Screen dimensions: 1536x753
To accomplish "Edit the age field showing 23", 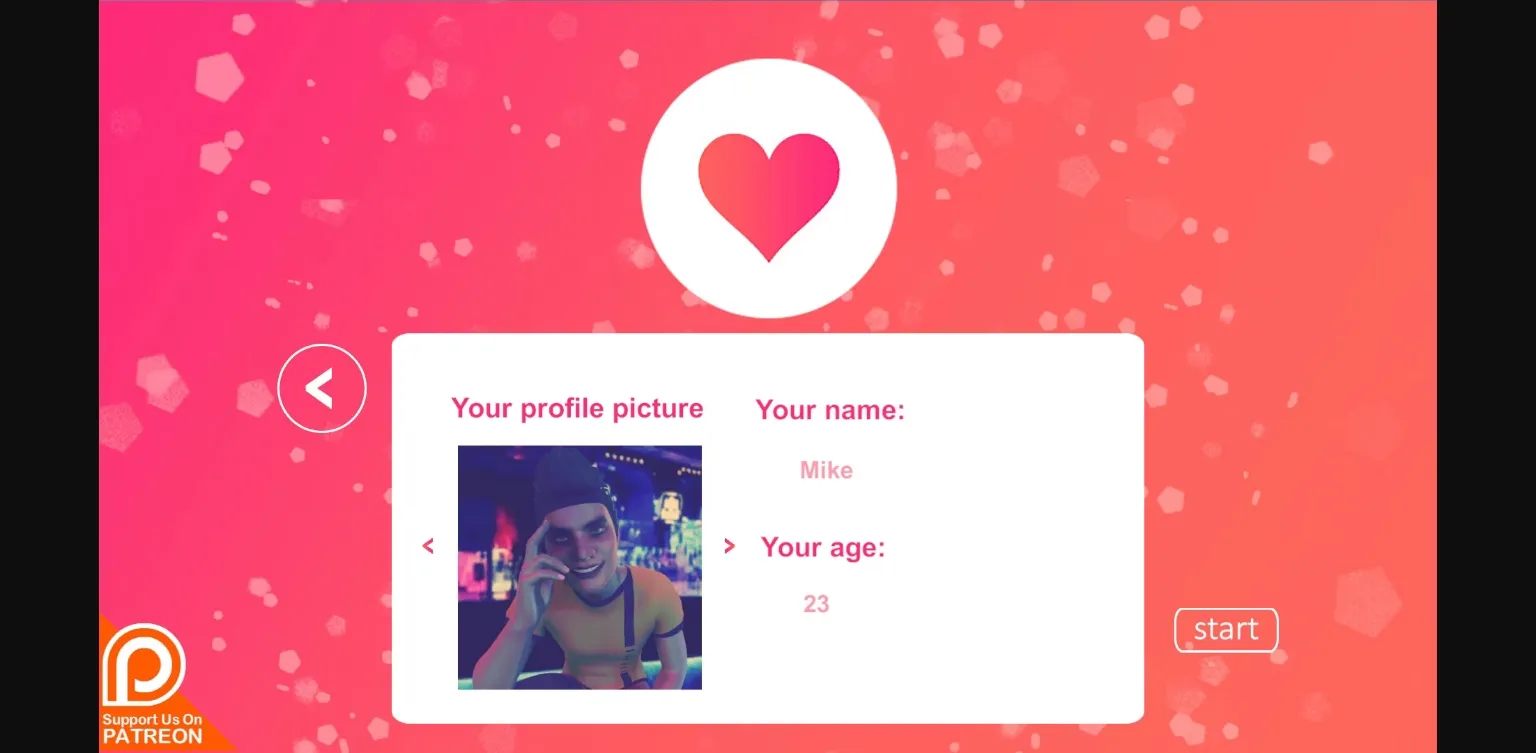I will (x=816, y=604).
